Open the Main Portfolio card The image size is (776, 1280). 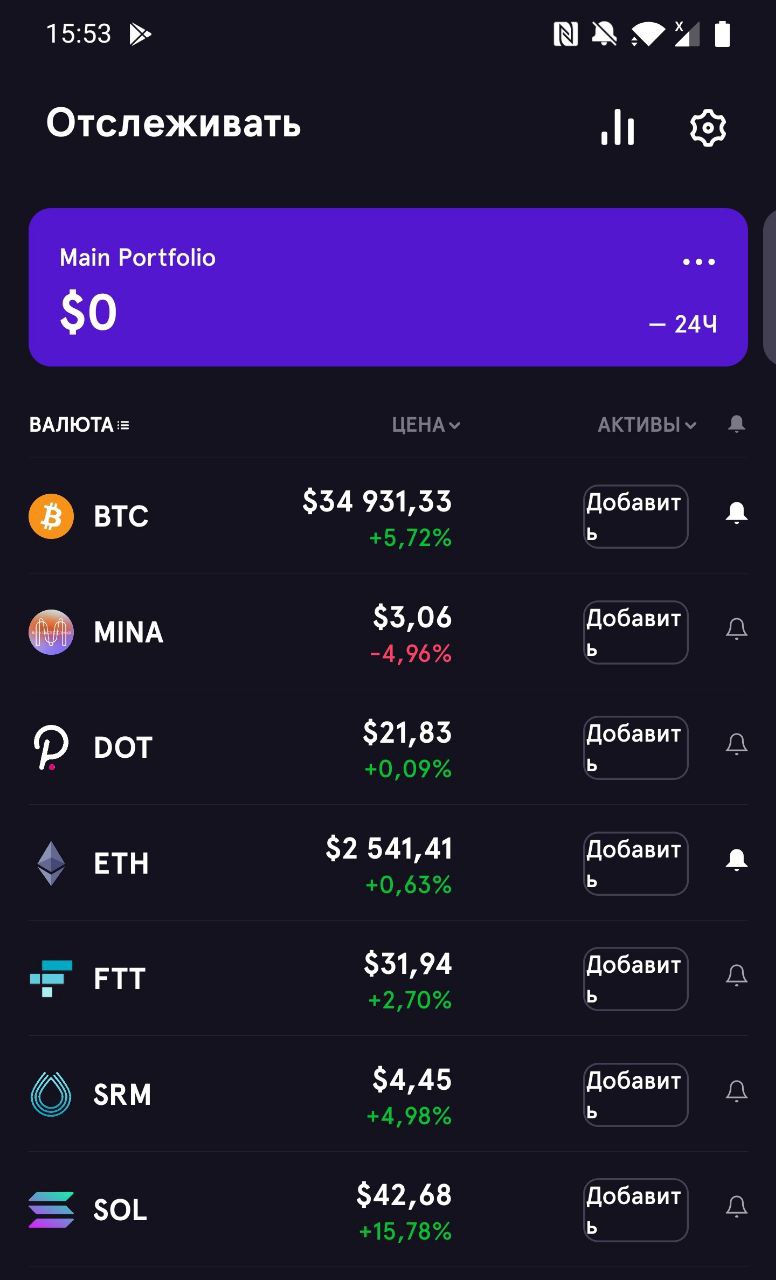click(388, 287)
